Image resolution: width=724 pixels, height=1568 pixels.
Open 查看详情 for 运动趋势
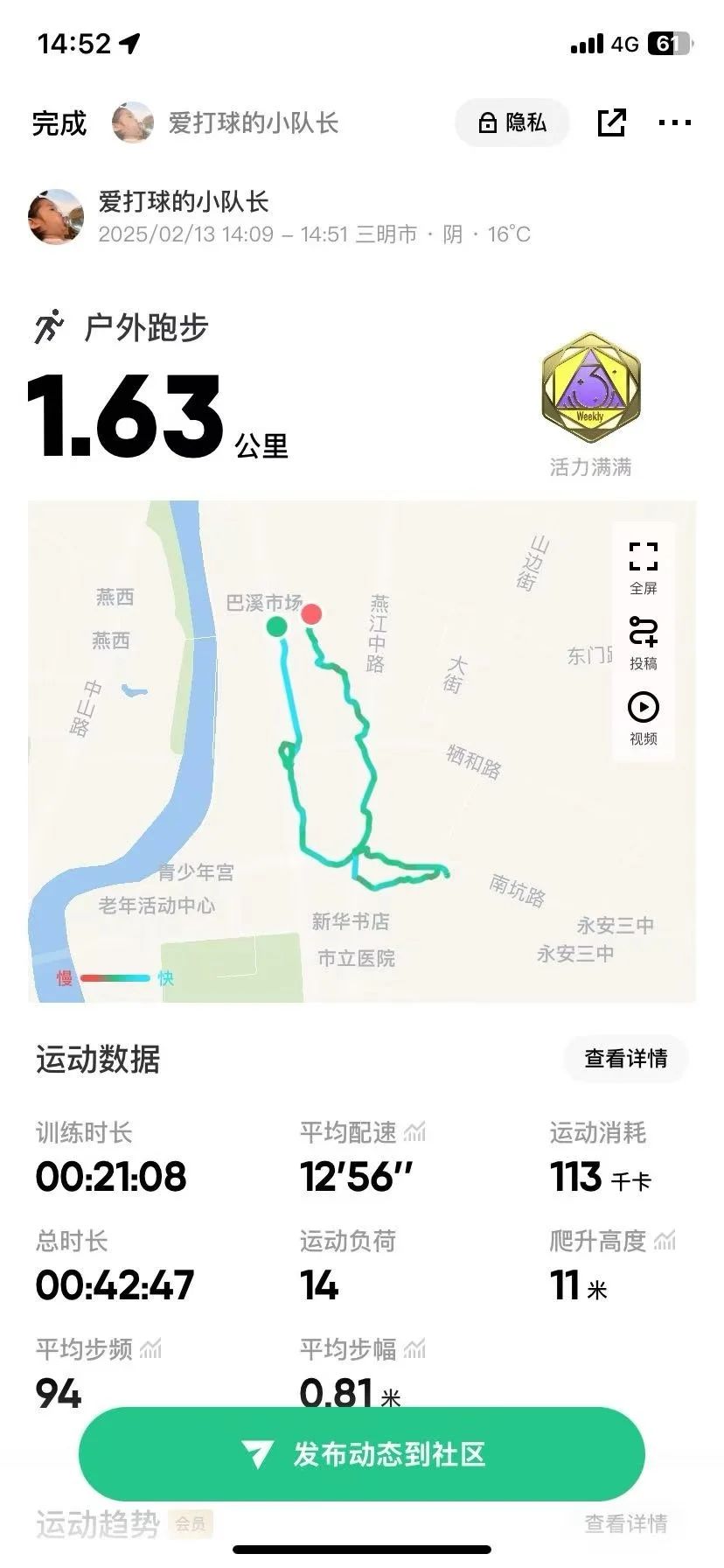pos(625,1523)
